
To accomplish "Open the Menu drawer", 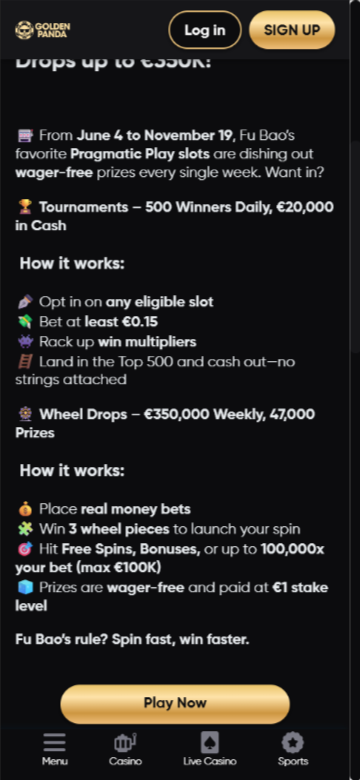I will (x=55, y=749).
